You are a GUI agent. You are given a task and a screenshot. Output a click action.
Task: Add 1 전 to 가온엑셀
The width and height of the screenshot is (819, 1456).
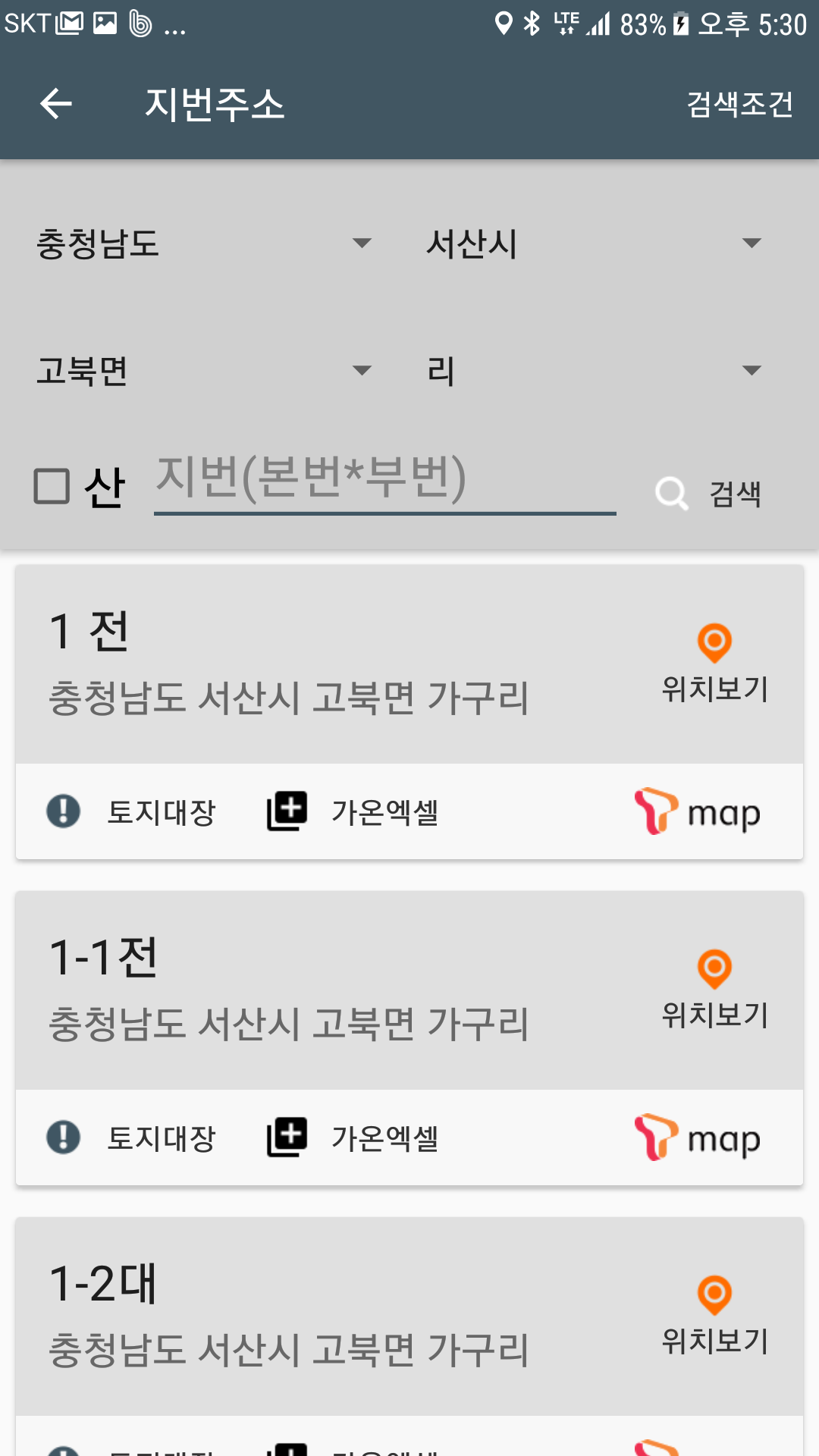click(353, 811)
